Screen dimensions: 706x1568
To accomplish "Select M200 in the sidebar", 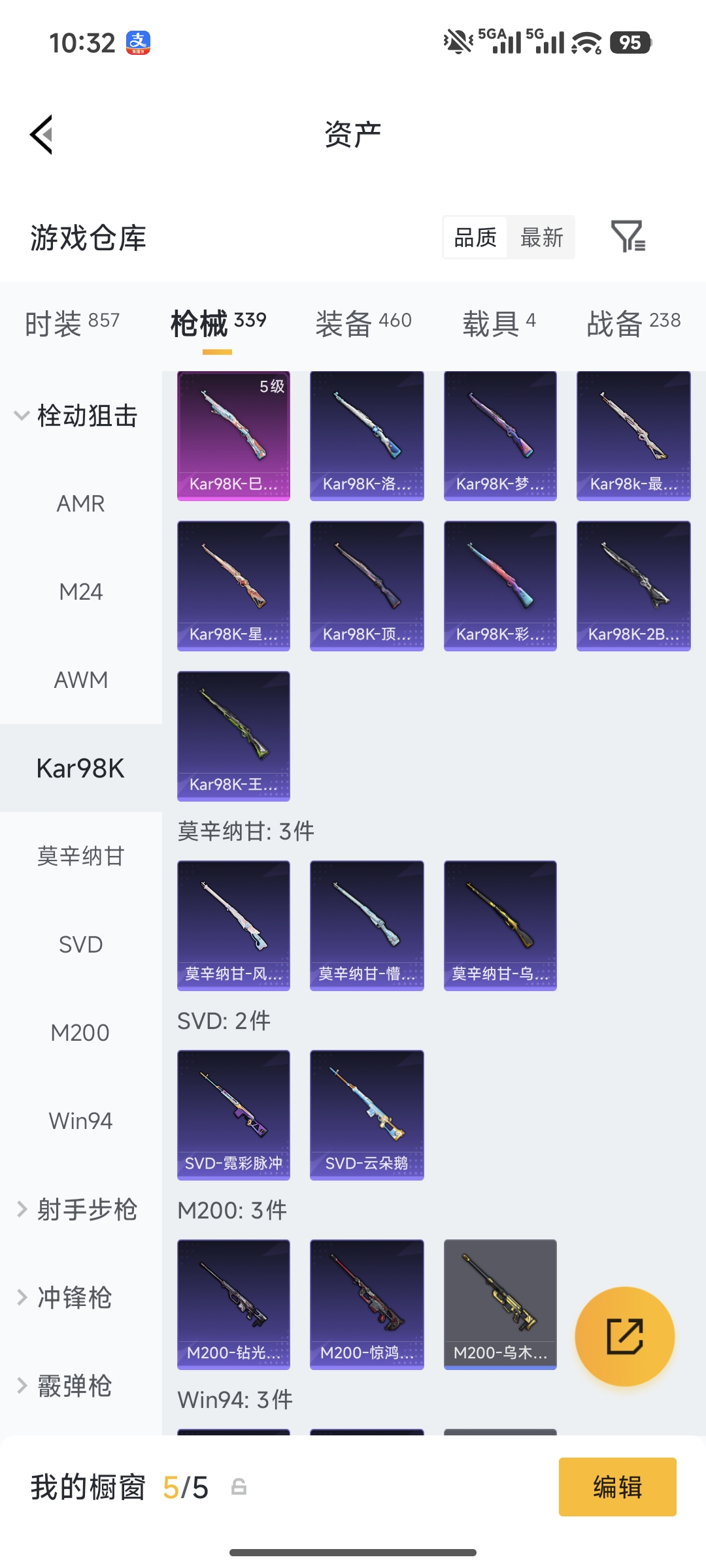I will [x=80, y=1032].
